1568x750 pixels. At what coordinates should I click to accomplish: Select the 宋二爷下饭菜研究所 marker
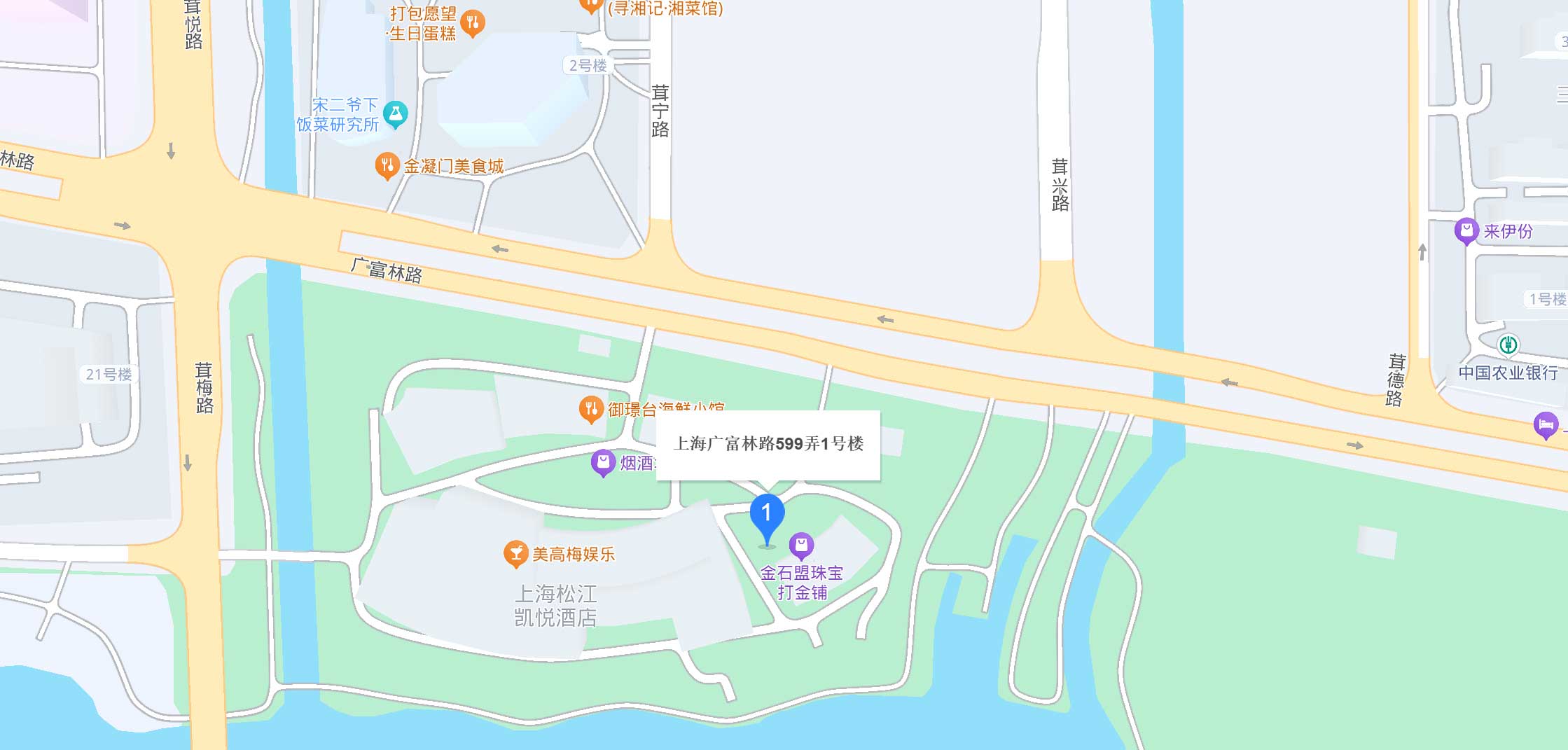(x=396, y=114)
